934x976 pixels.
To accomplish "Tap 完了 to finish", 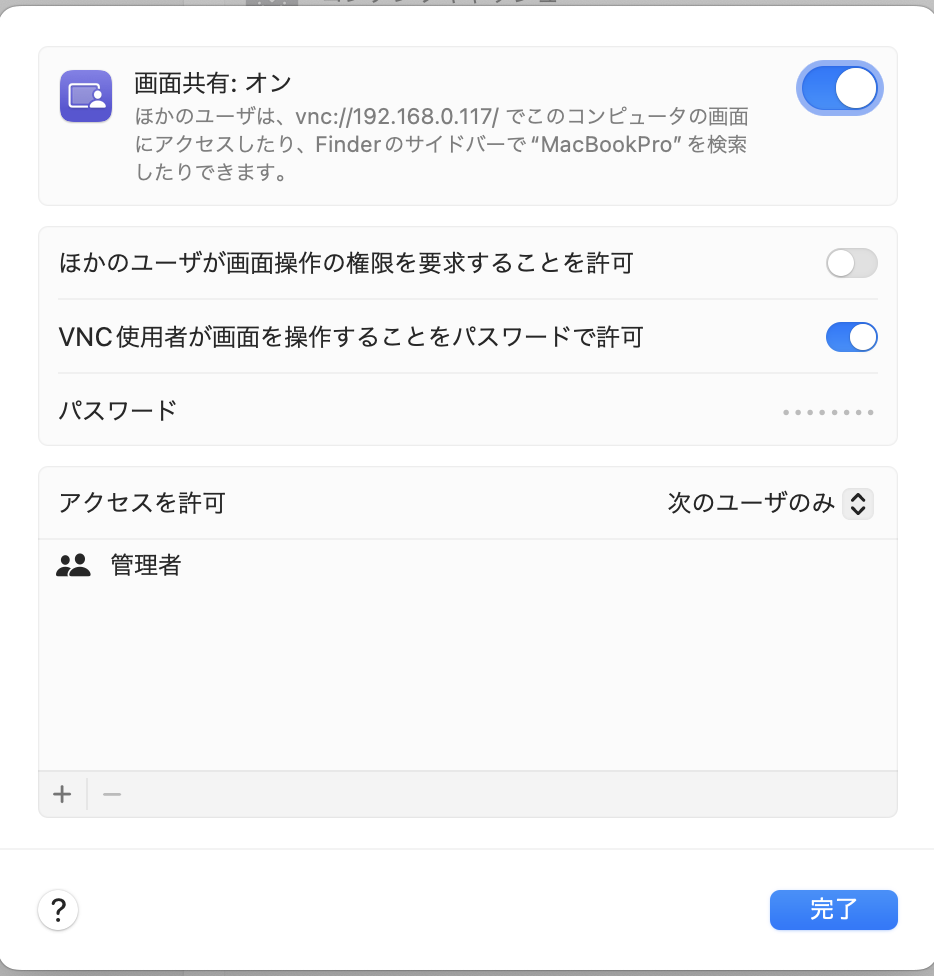I will 833,910.
